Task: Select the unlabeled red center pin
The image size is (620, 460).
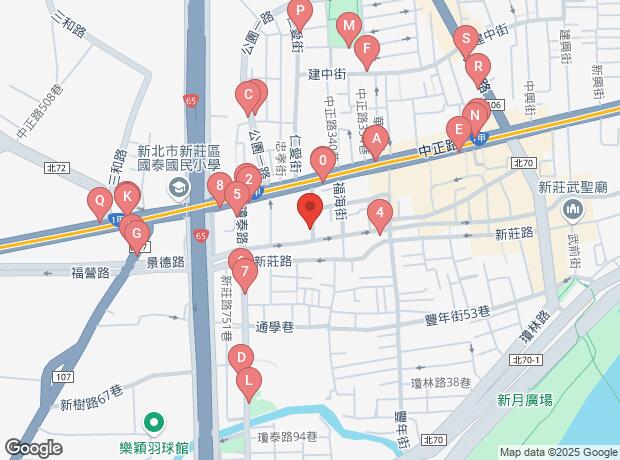Action: [310, 210]
